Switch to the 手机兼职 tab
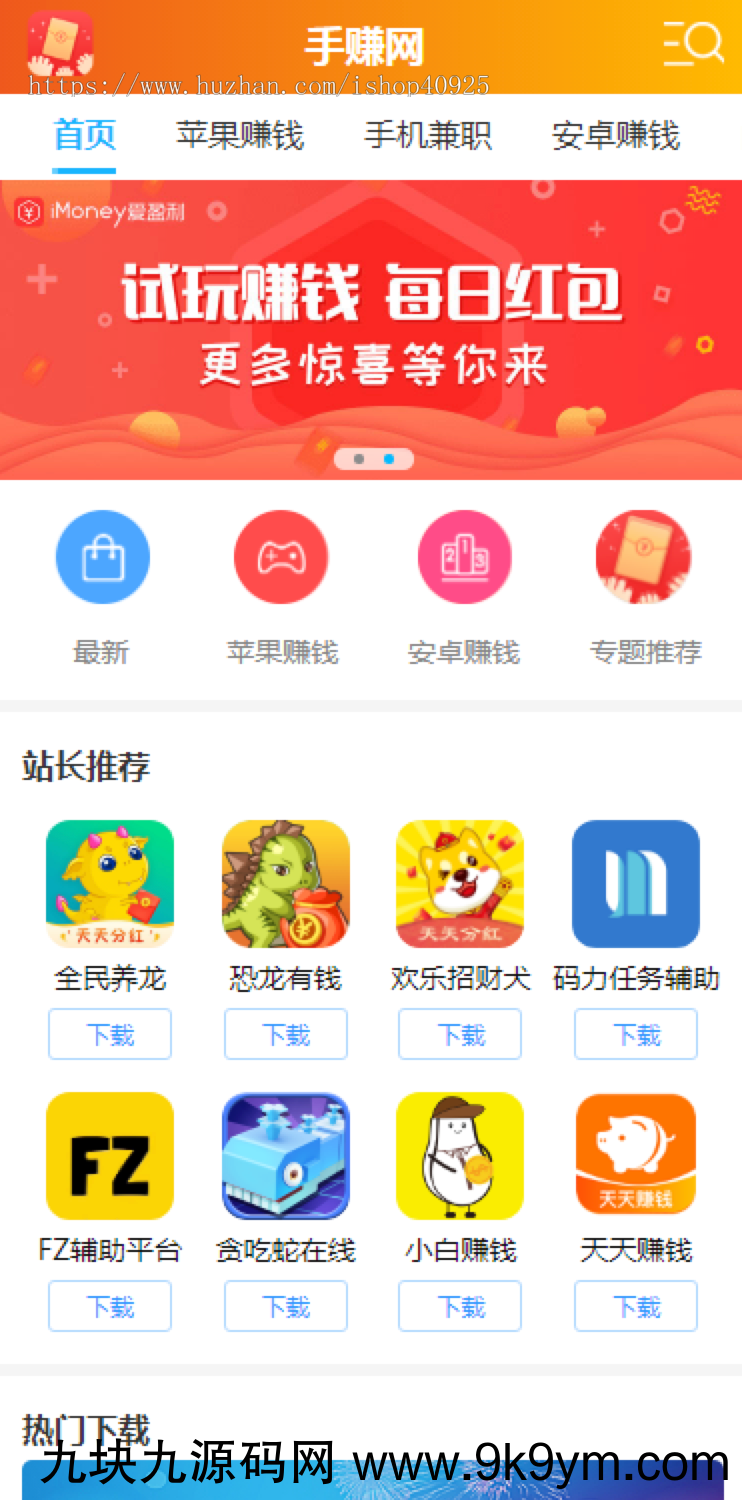Image resolution: width=742 pixels, height=1500 pixels. [428, 136]
